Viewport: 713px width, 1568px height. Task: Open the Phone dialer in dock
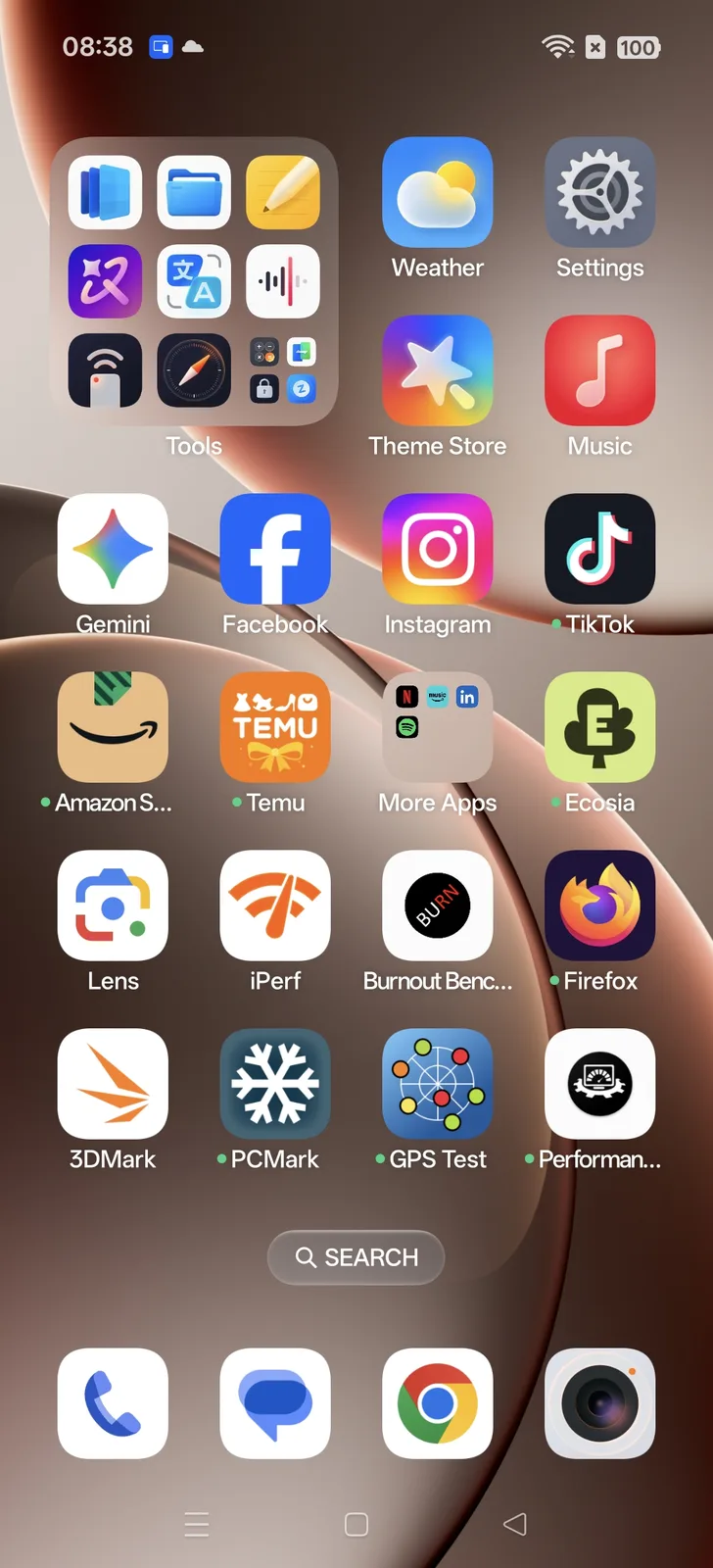pyautogui.click(x=113, y=1403)
